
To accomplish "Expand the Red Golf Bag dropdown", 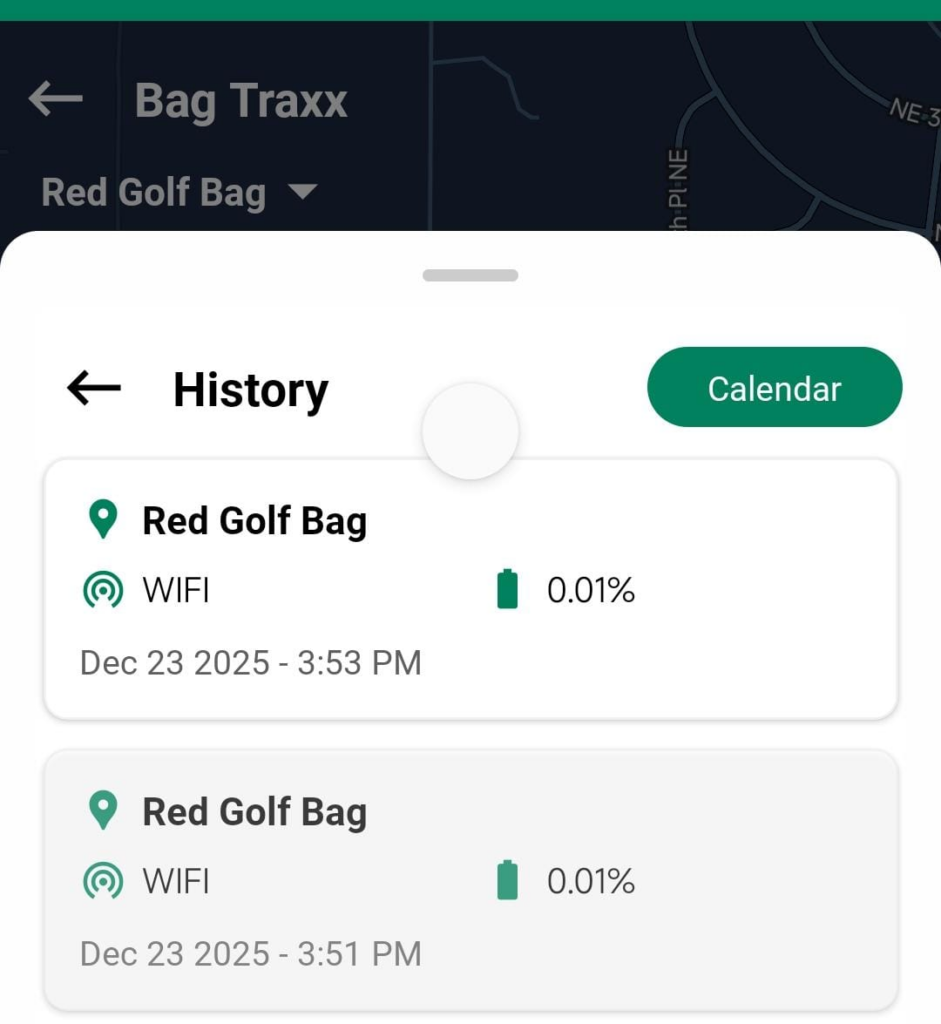I will tap(180, 192).
